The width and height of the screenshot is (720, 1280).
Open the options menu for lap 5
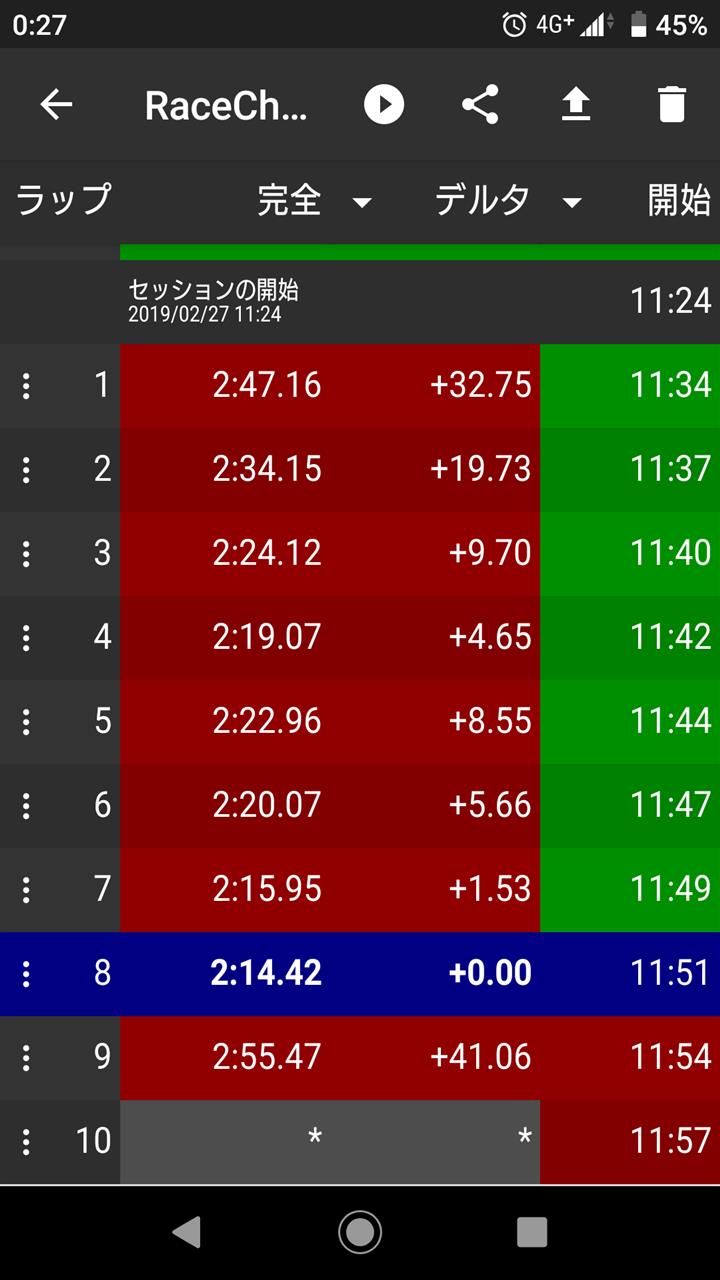point(26,721)
